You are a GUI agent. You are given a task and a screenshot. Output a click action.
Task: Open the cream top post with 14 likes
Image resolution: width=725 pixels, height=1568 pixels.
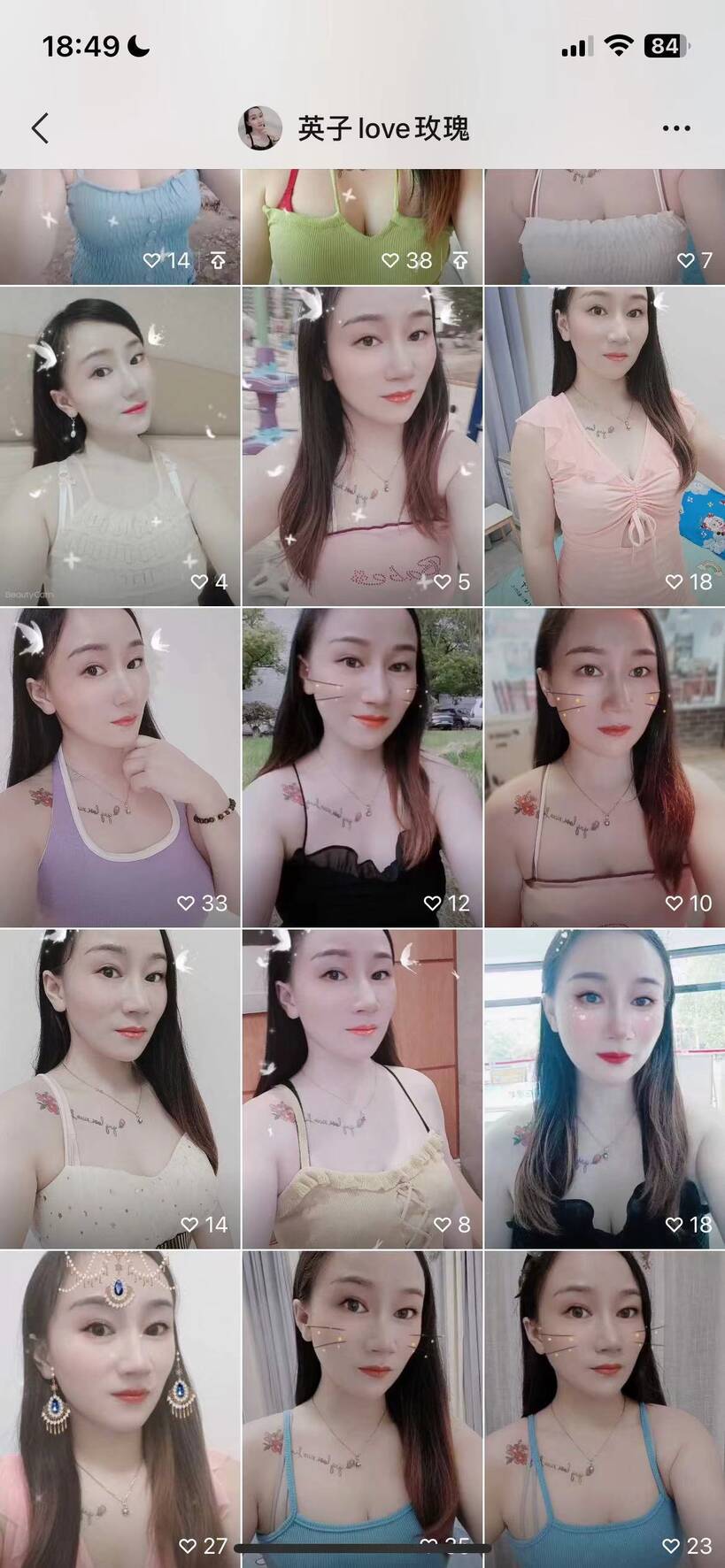[120, 1088]
